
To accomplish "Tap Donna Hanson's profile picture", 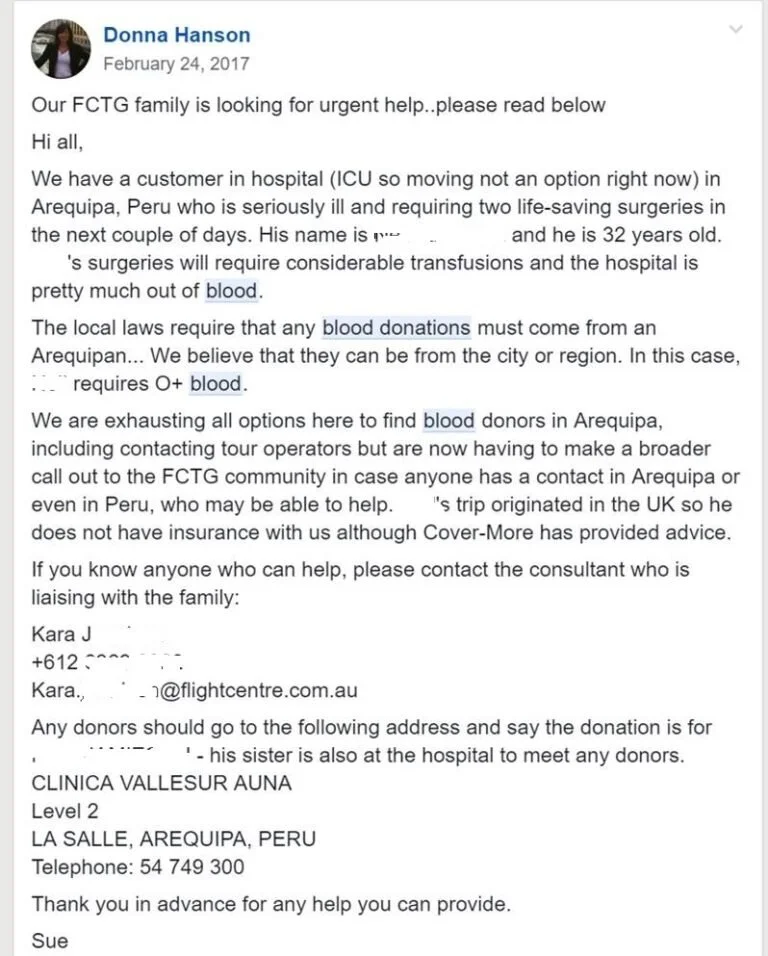I will pos(61,49).
